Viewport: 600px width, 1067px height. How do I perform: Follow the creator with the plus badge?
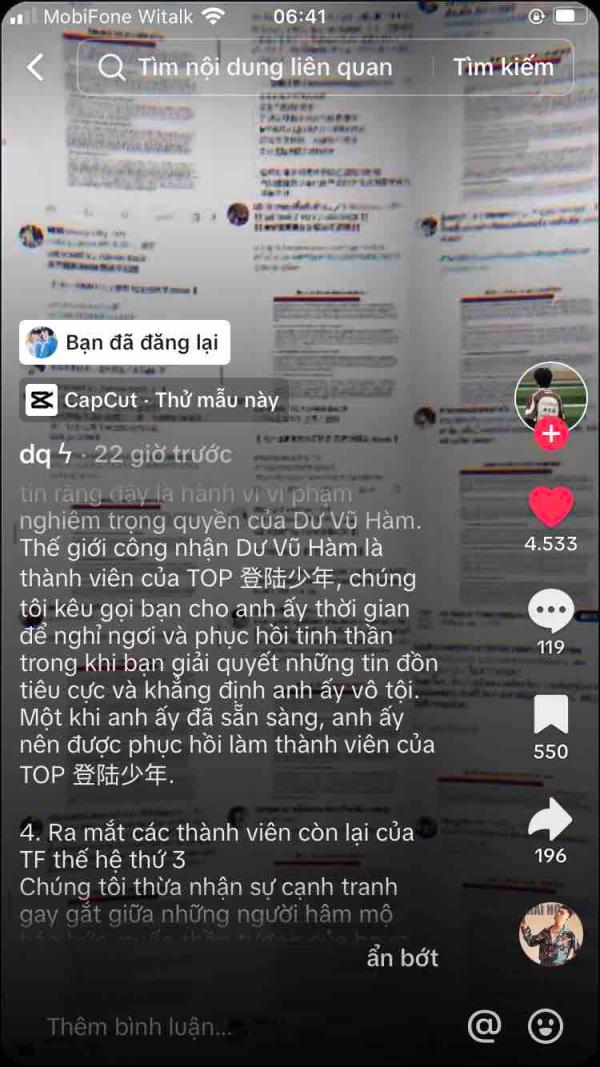tap(550, 435)
